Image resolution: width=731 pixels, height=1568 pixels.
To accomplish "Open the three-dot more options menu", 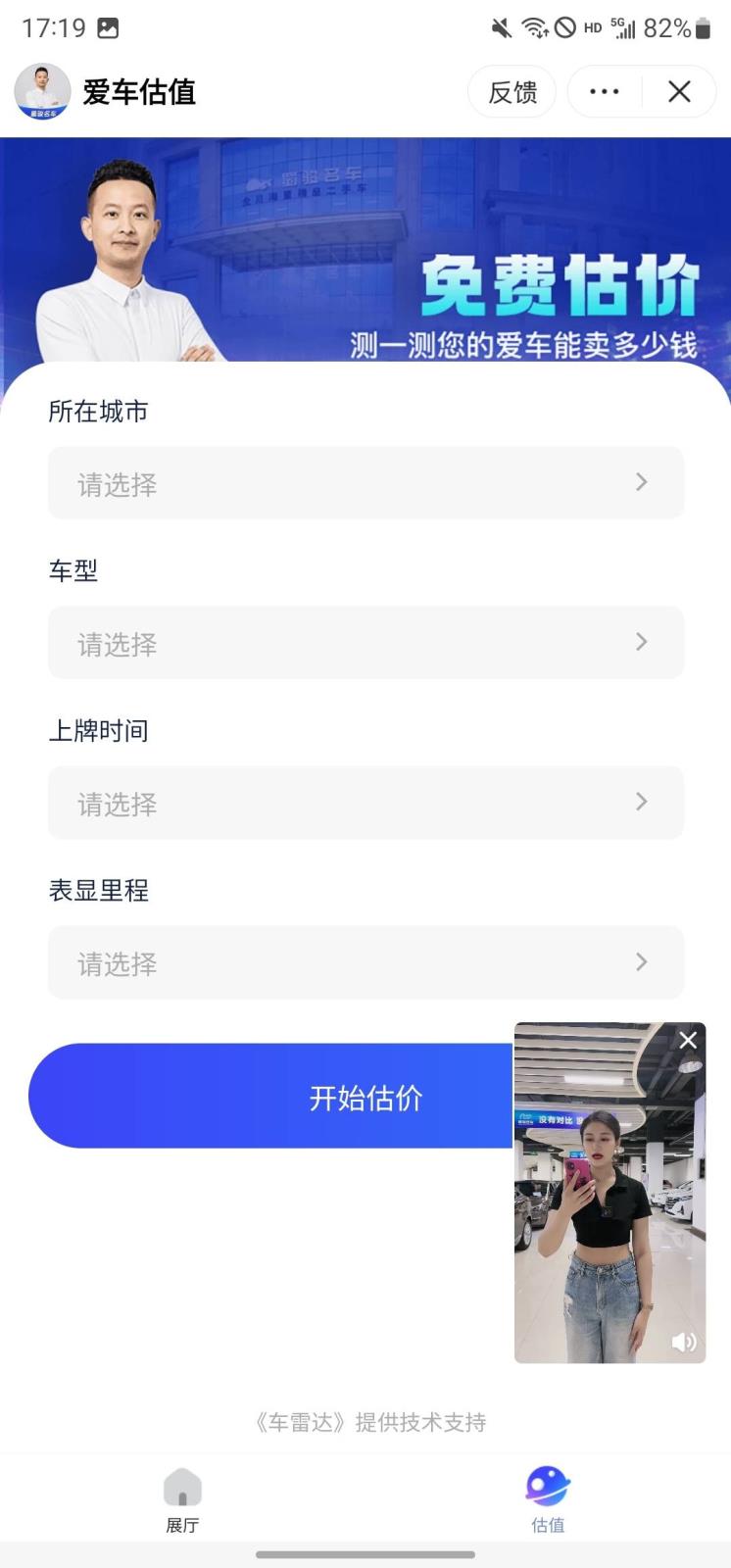I will (605, 92).
